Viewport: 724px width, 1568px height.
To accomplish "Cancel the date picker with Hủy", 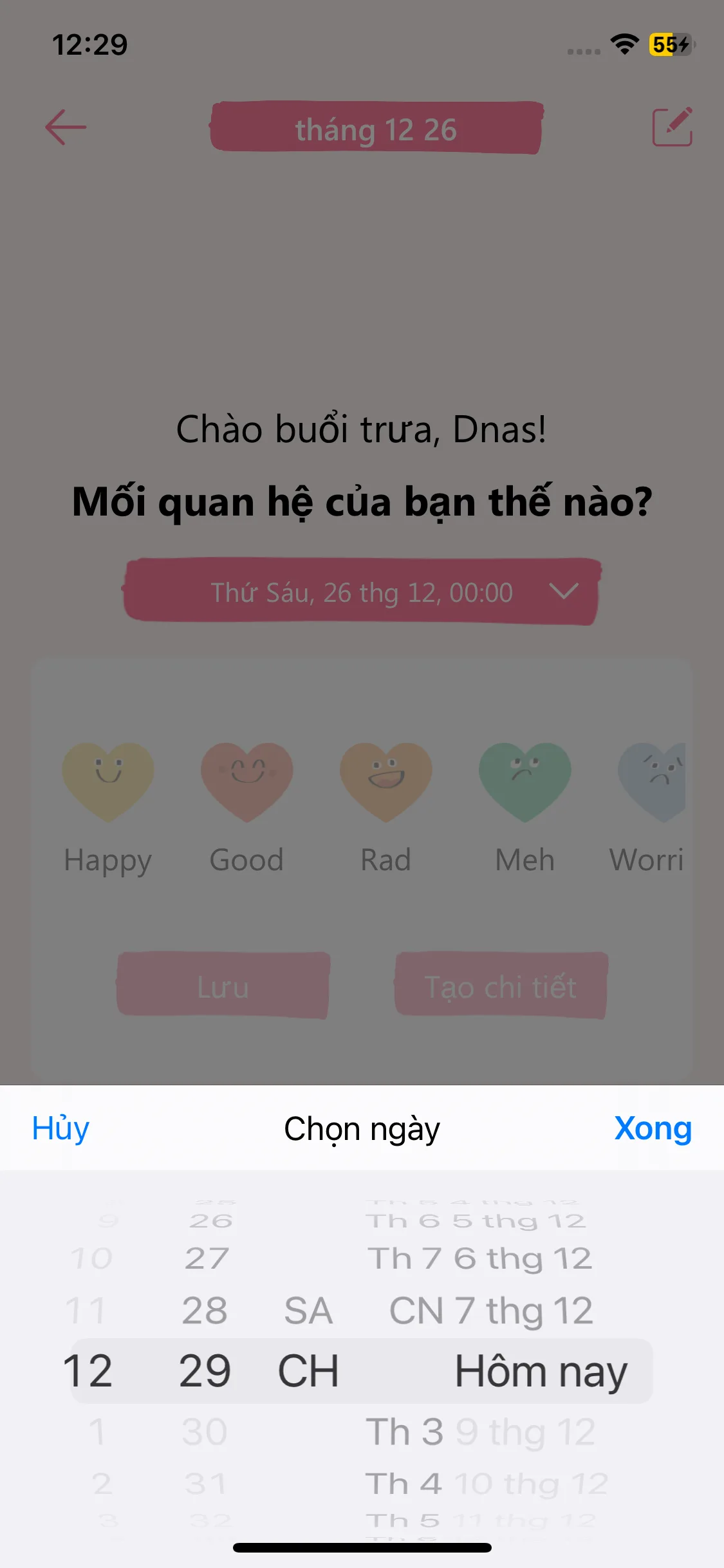I will click(x=60, y=1128).
